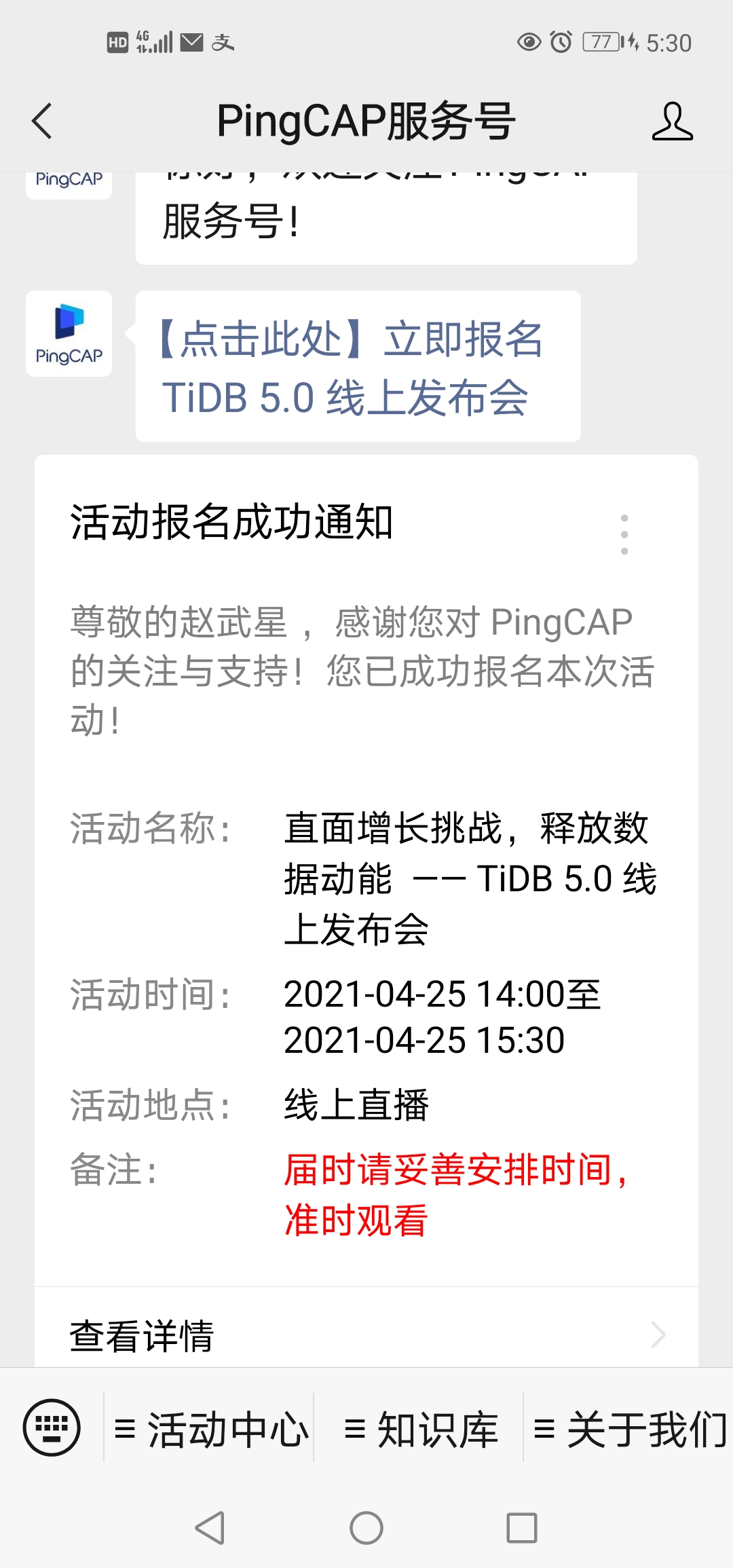Switch to keyboard input mode

click(52, 1427)
